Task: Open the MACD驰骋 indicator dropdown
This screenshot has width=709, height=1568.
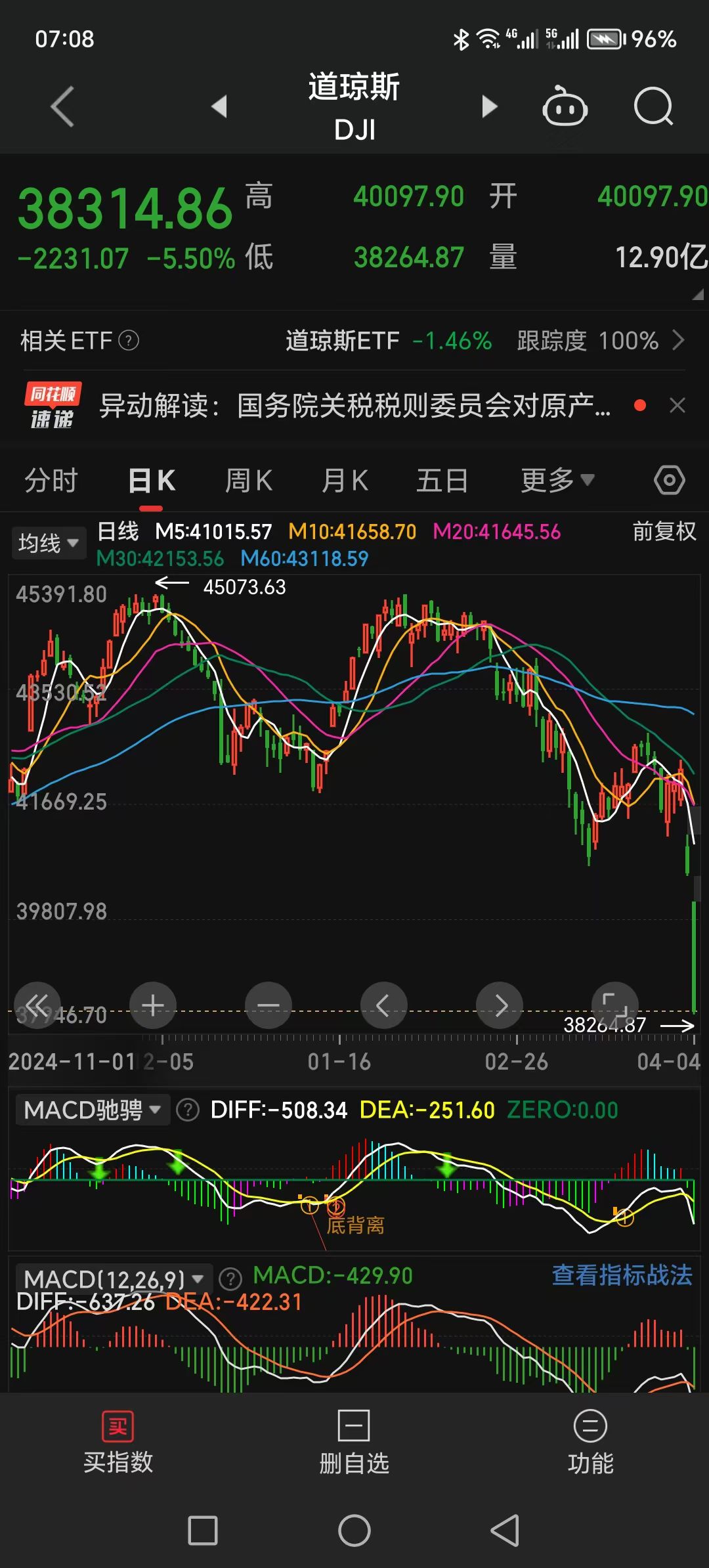Action: pyautogui.click(x=92, y=1110)
